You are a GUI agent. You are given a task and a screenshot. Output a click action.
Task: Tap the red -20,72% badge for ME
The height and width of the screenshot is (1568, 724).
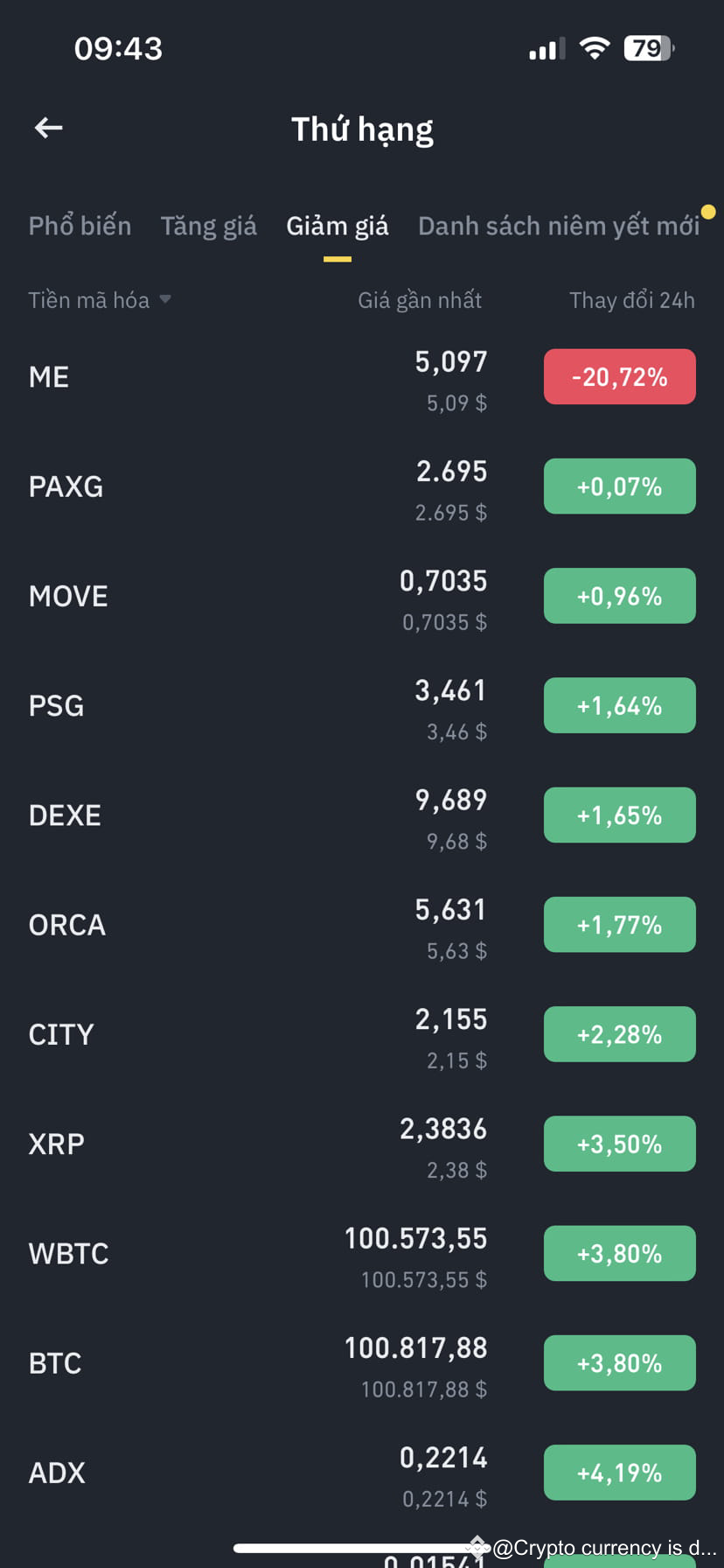click(x=619, y=376)
